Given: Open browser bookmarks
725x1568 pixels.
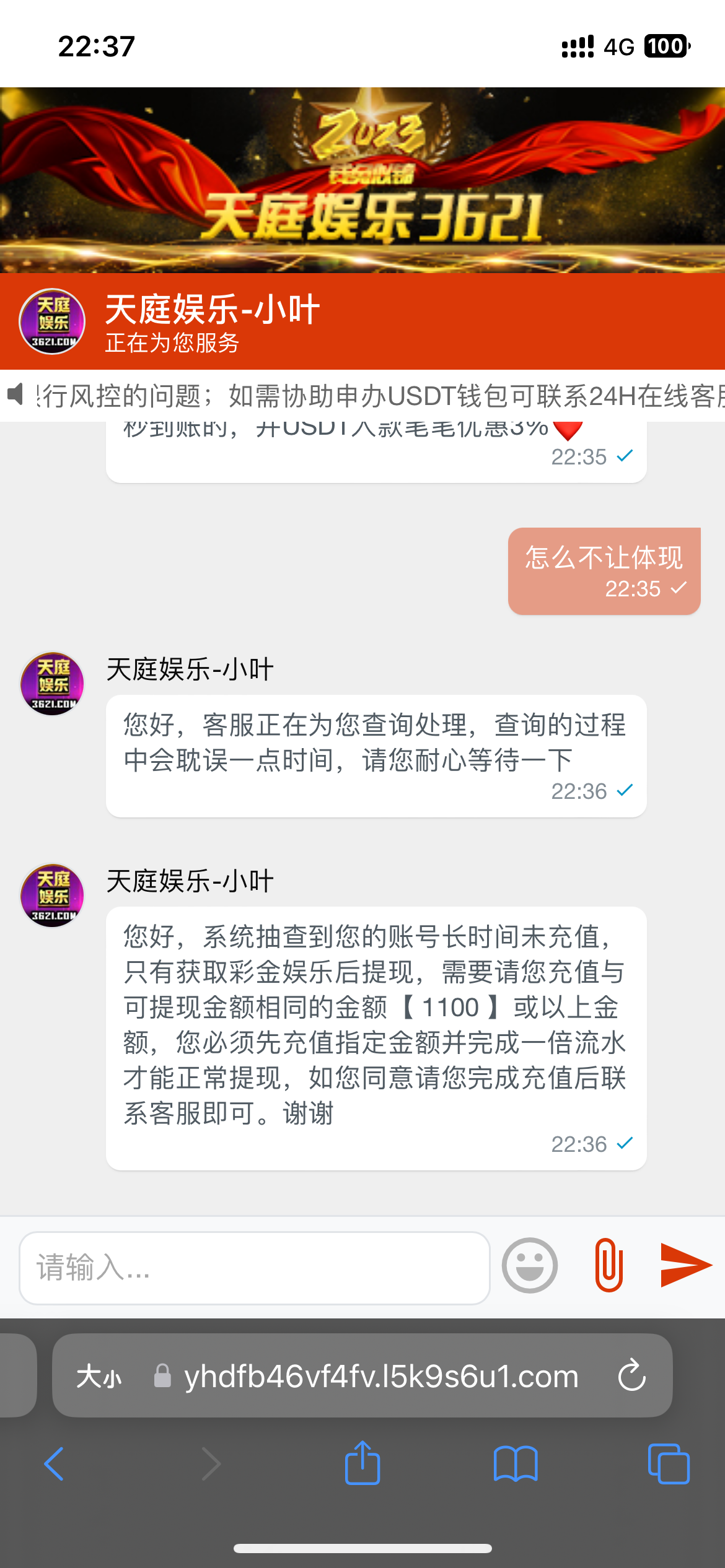Looking at the screenshot, I should point(516,1464).
